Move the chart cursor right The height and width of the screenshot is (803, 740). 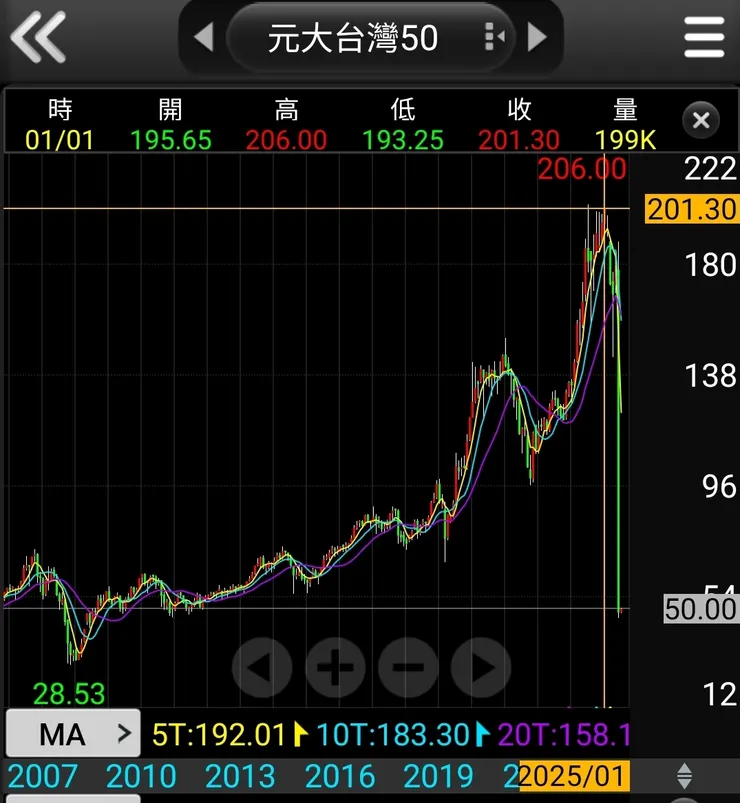(481, 665)
